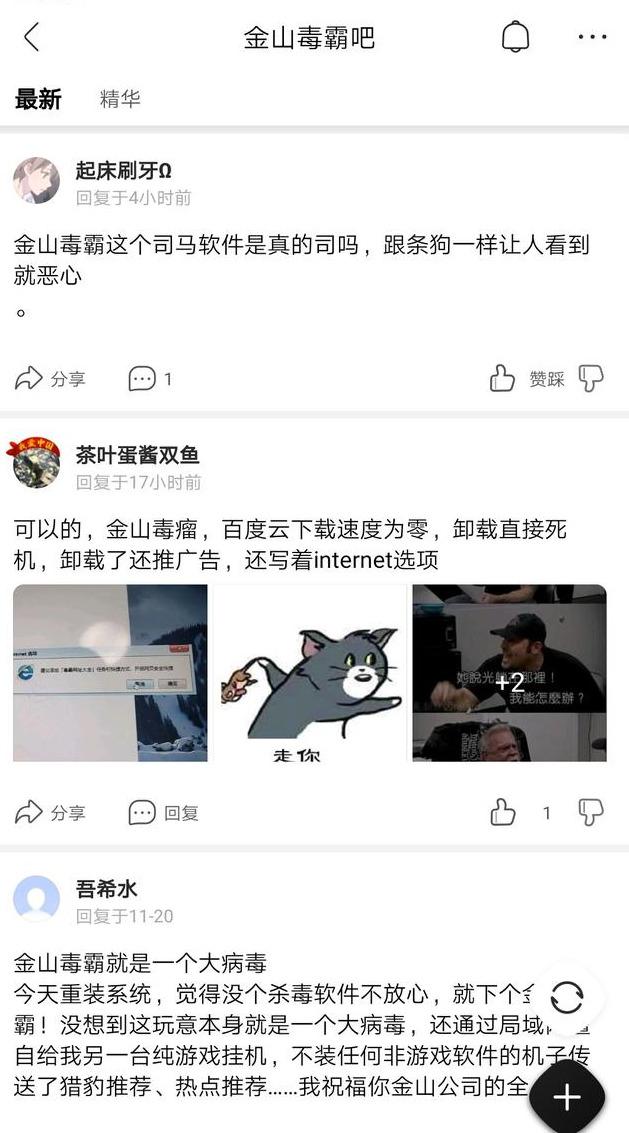Refresh the feed with the circular arrows button
Image resolution: width=629 pixels, height=1133 pixels.
(x=567, y=998)
